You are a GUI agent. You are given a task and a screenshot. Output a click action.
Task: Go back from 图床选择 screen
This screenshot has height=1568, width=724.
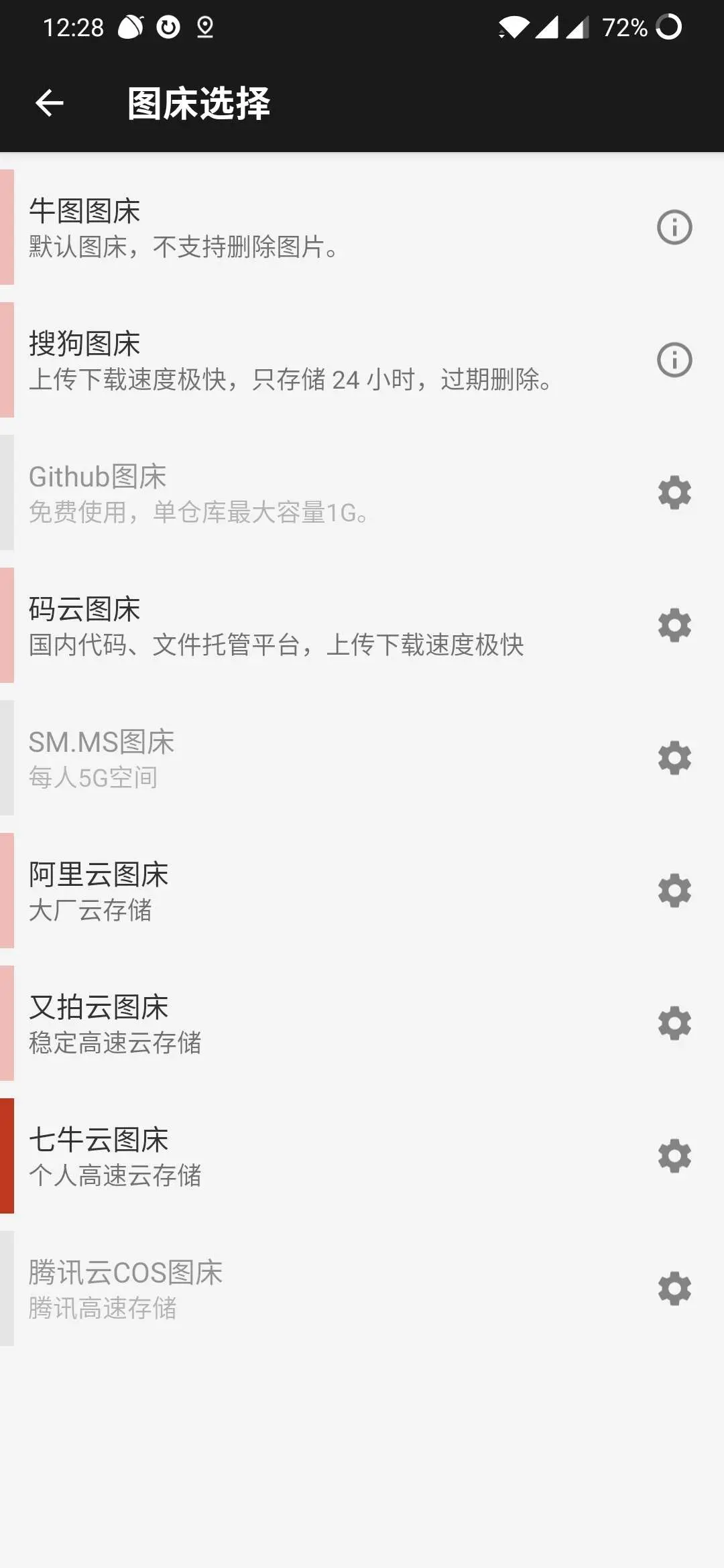pyautogui.click(x=50, y=103)
